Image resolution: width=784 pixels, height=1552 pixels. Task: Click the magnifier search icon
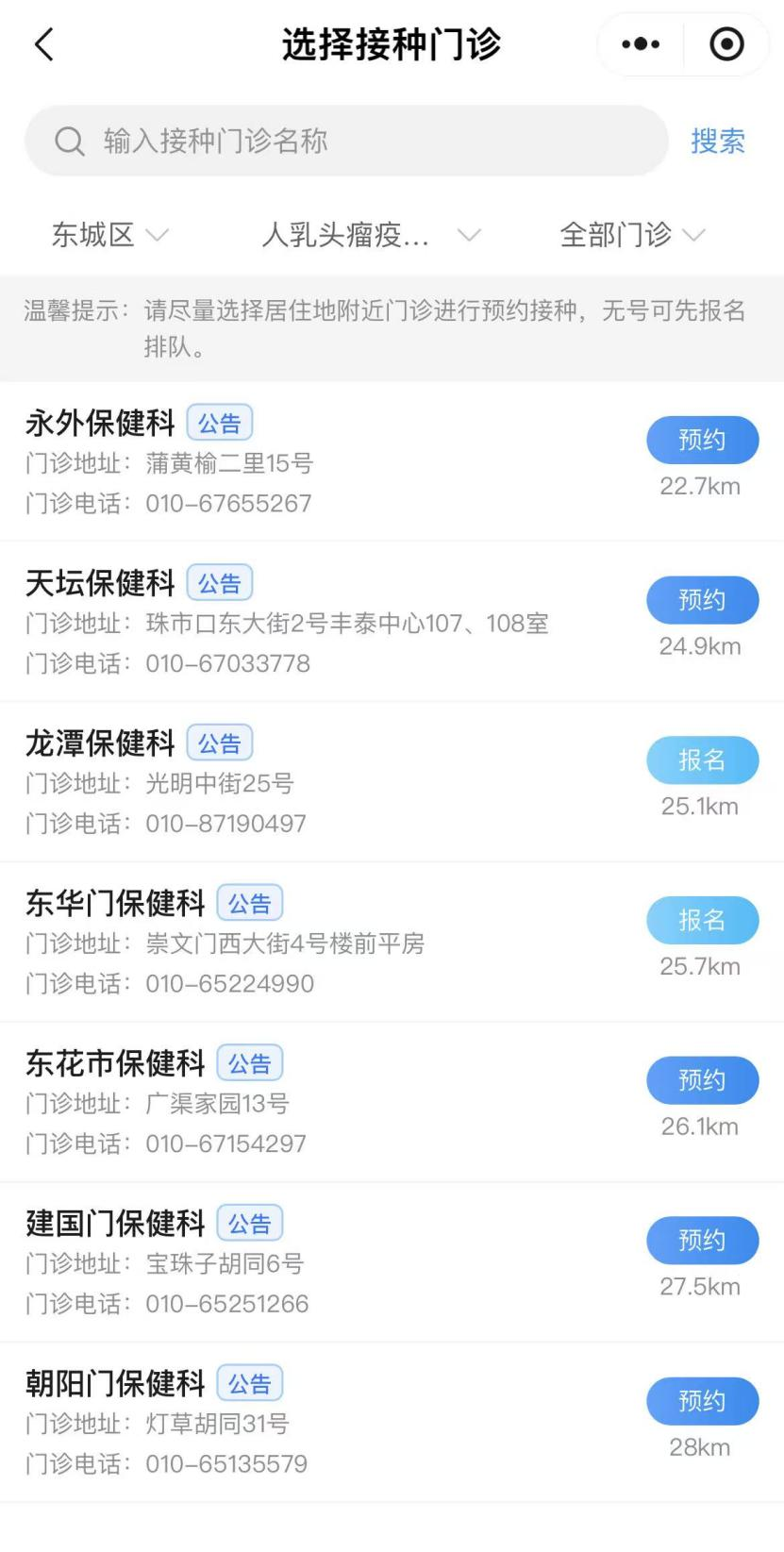pos(69,141)
